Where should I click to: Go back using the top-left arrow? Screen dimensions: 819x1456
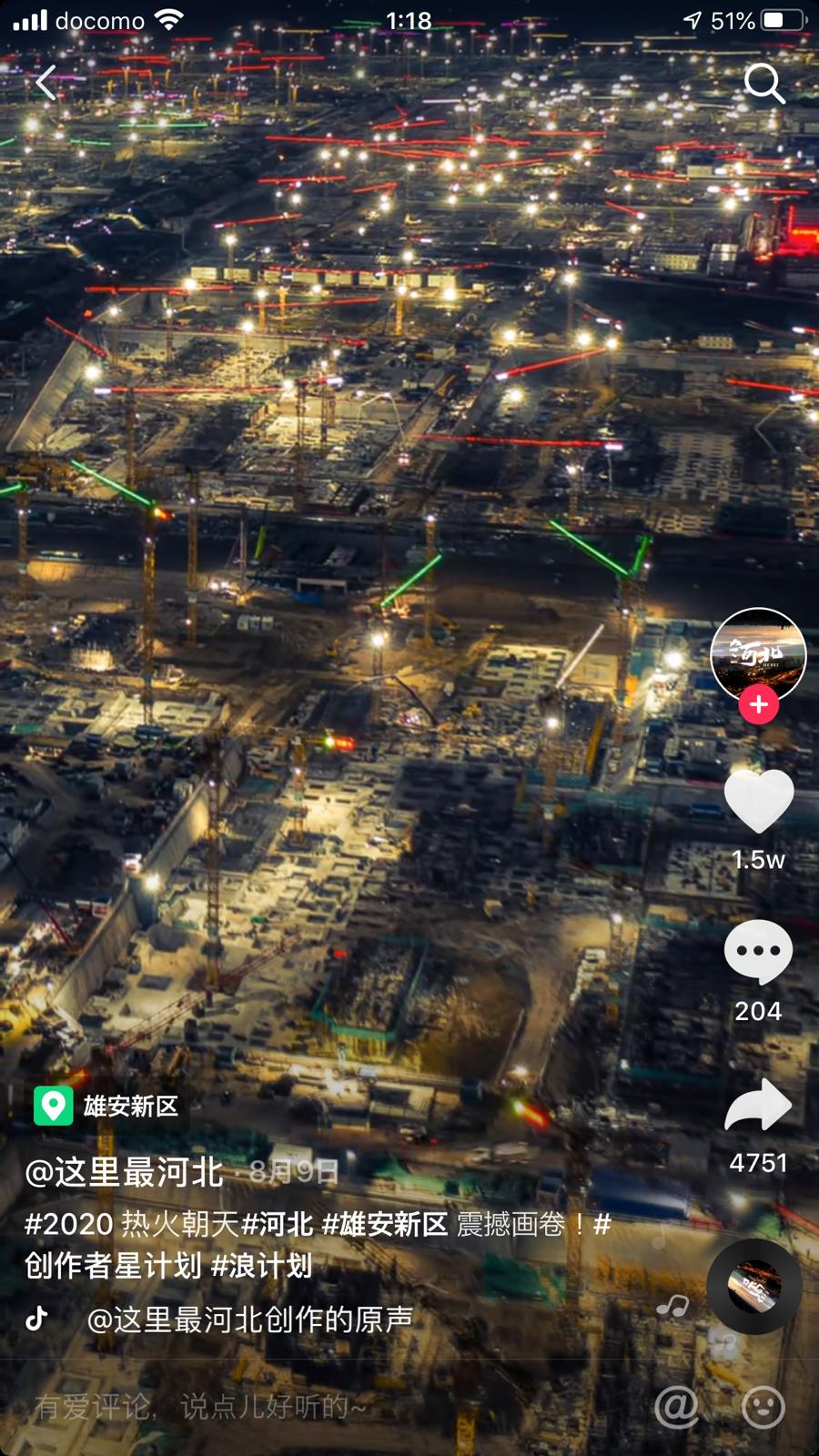pyautogui.click(x=46, y=83)
